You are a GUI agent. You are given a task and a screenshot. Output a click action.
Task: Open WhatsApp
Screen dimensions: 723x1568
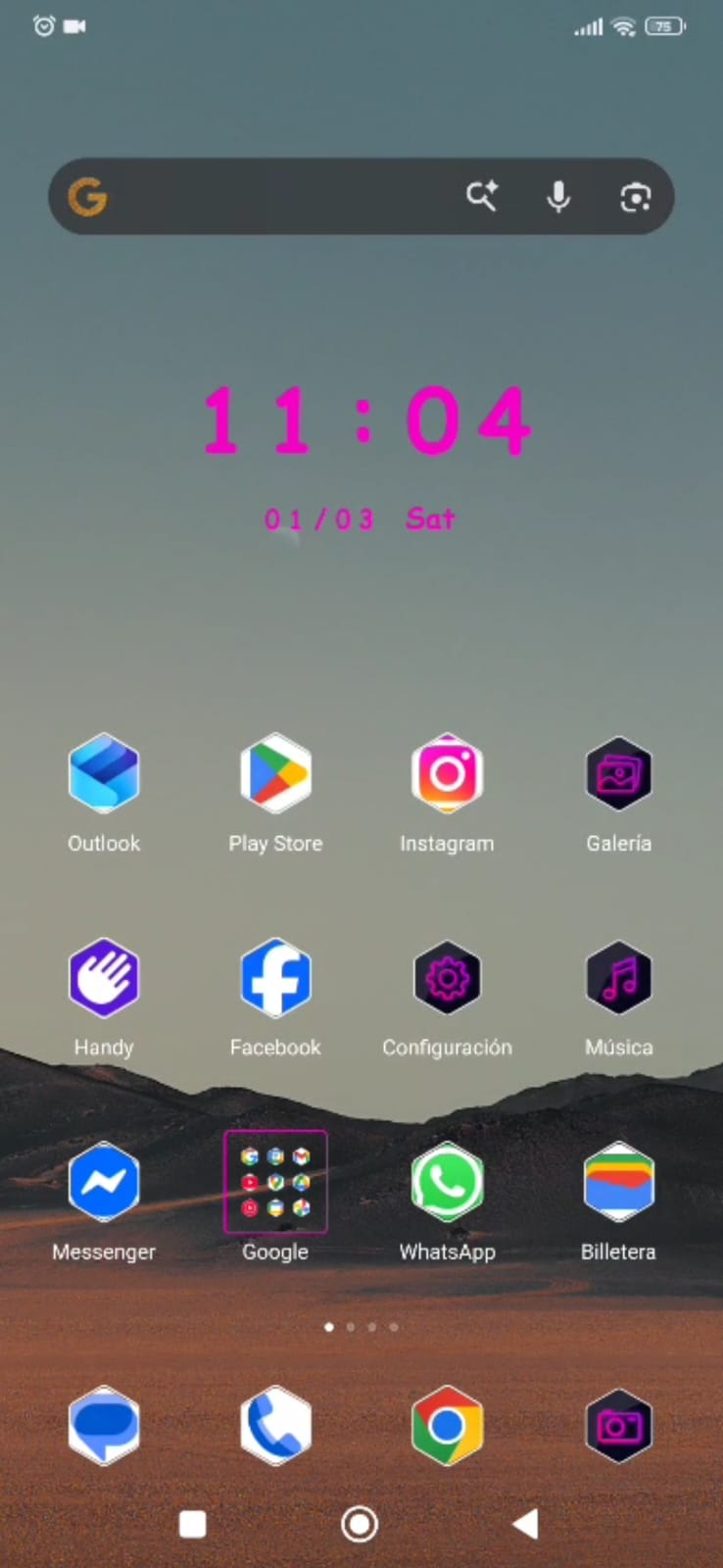[x=447, y=1183]
